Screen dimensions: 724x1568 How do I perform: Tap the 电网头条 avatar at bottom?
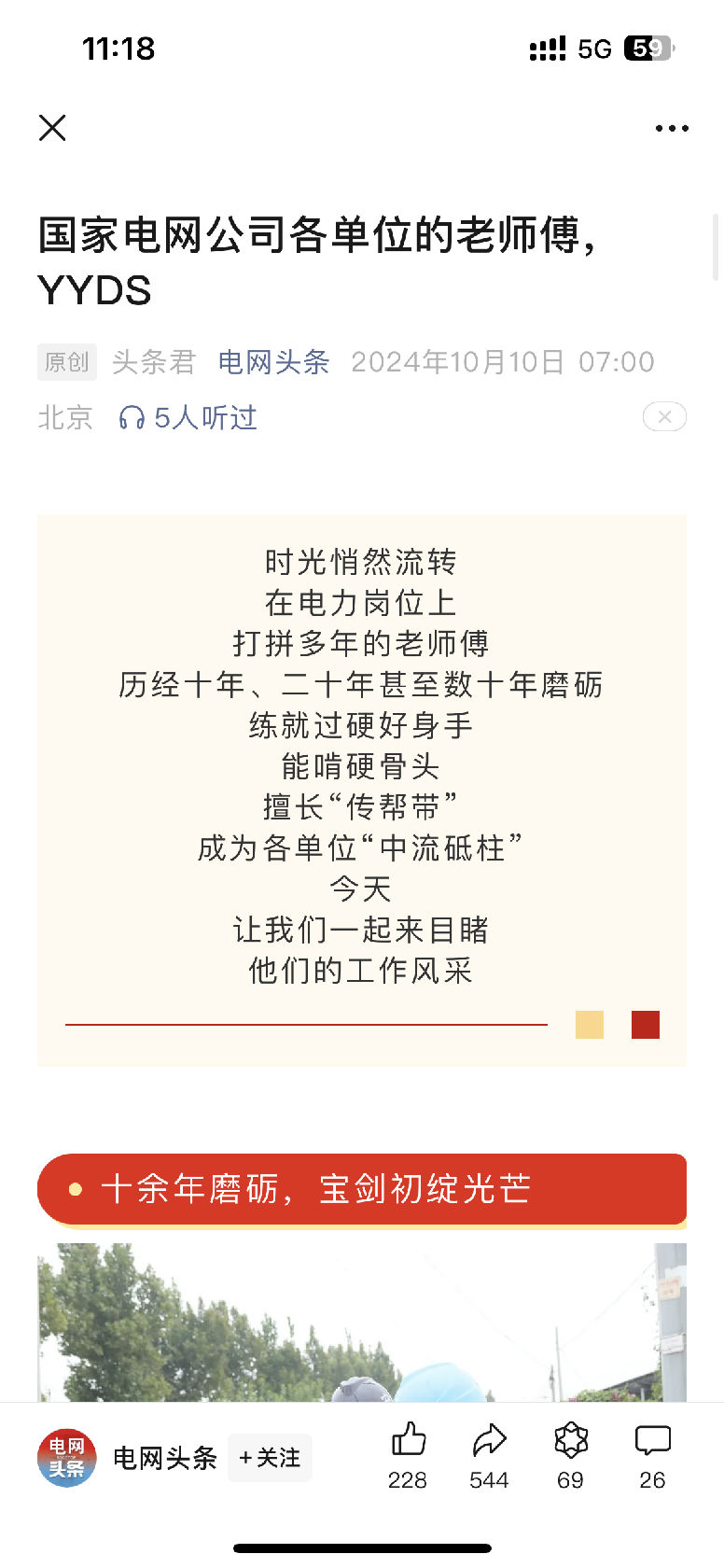click(67, 1458)
